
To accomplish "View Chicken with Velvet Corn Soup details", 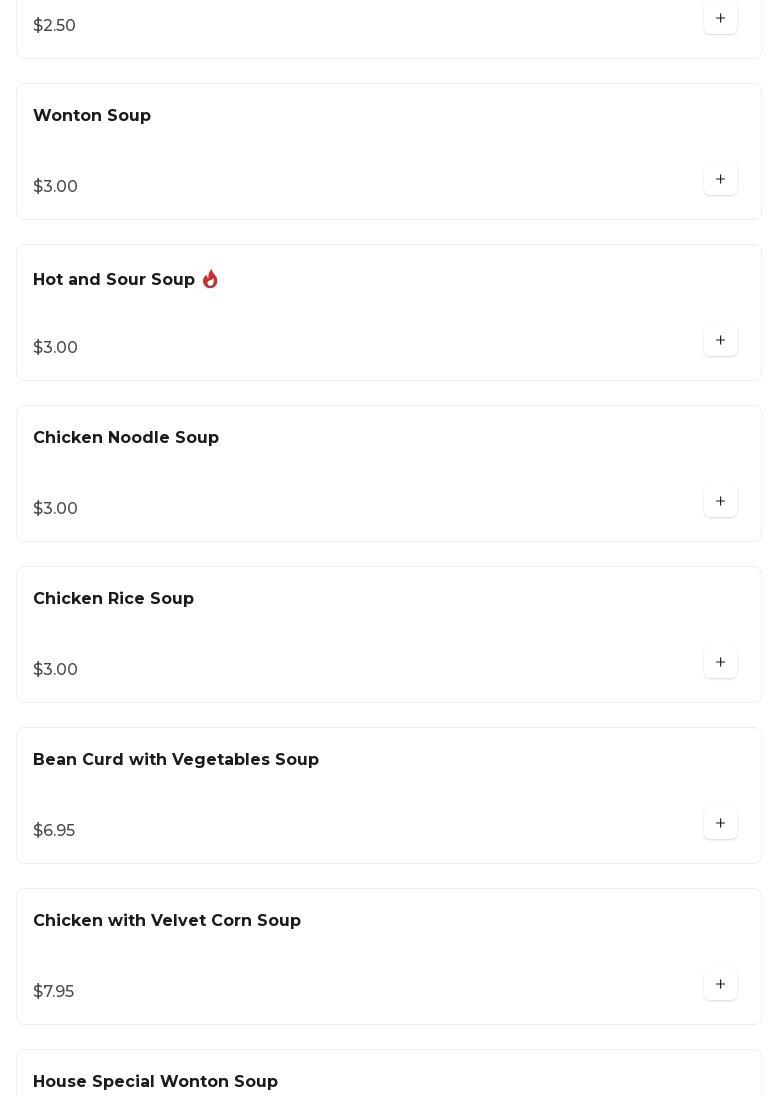I will pos(167,921).
